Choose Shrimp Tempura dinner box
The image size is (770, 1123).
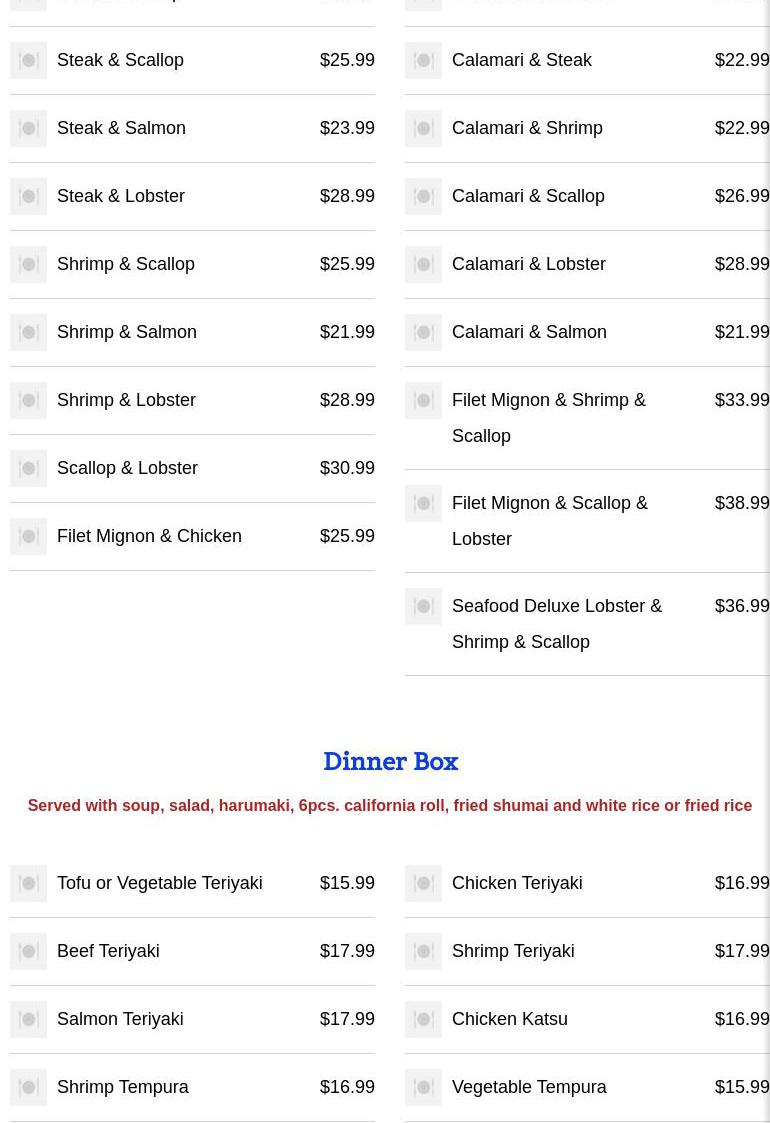[x=123, y=1087]
